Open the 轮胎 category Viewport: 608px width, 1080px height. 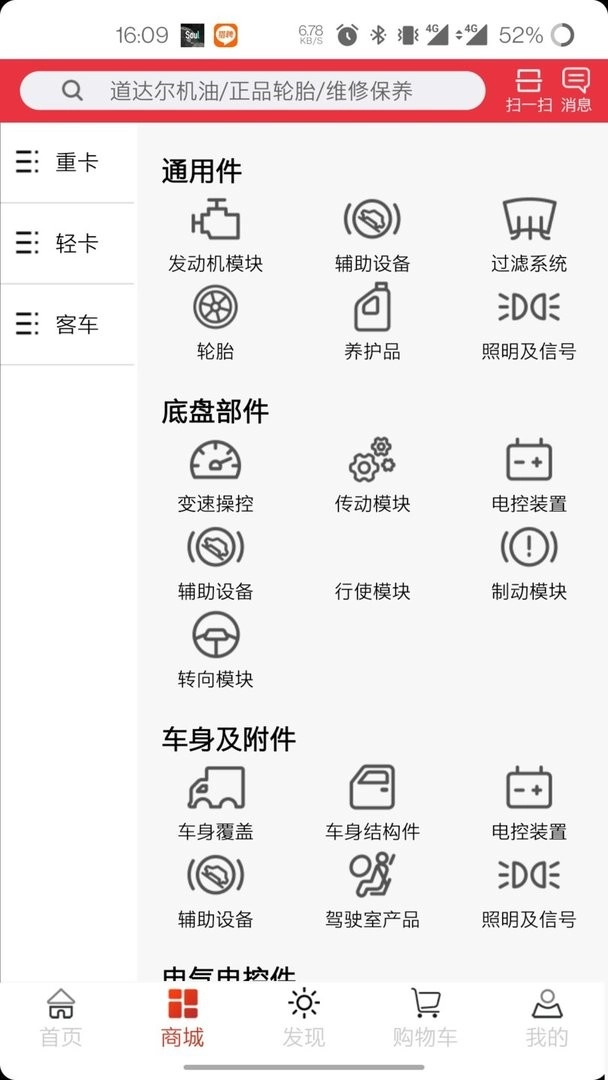pos(215,322)
